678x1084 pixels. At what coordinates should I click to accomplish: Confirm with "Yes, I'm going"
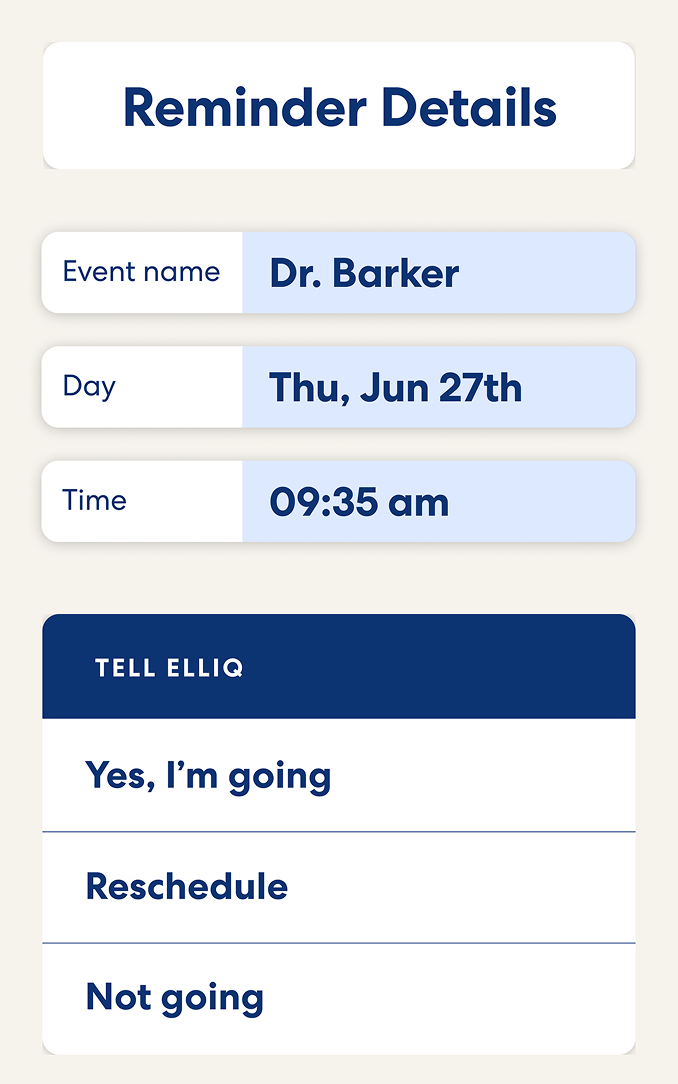click(x=338, y=776)
